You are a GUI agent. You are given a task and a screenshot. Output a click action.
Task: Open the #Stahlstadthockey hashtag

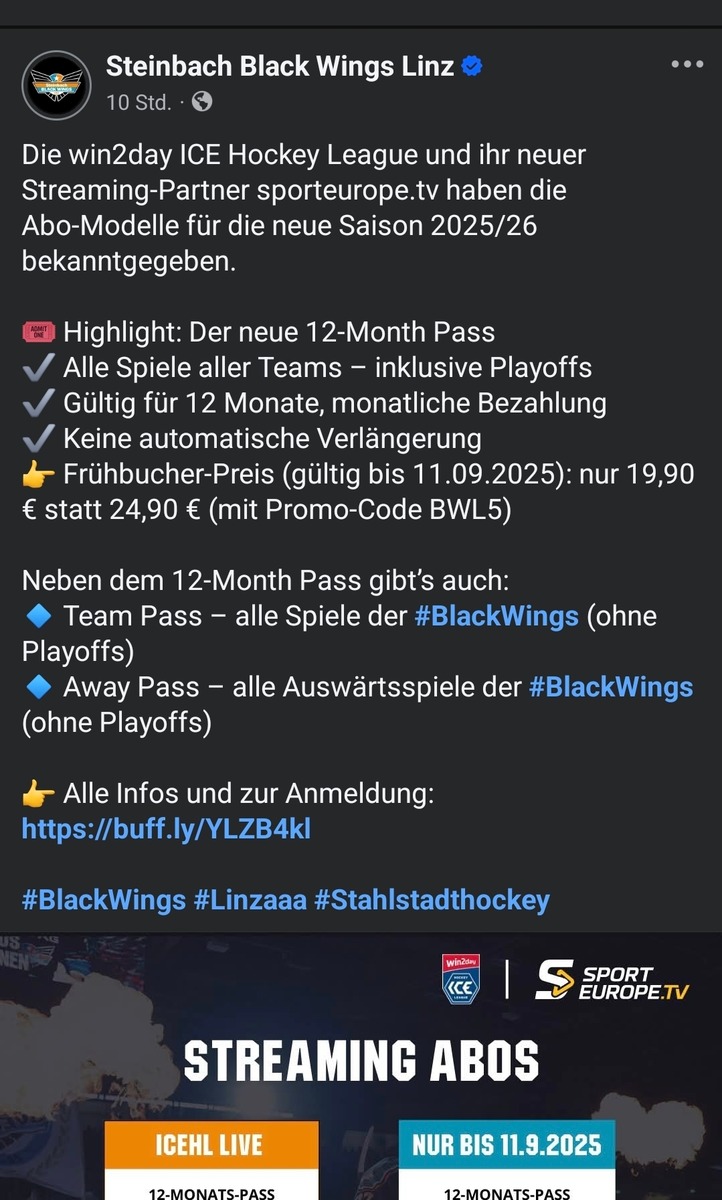click(432, 899)
